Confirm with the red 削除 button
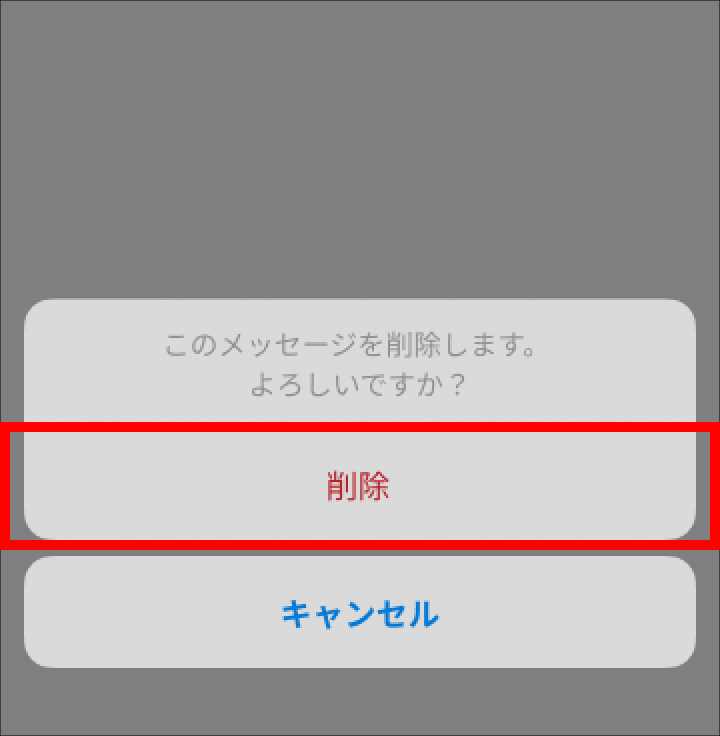The height and width of the screenshot is (736, 720). point(359,486)
